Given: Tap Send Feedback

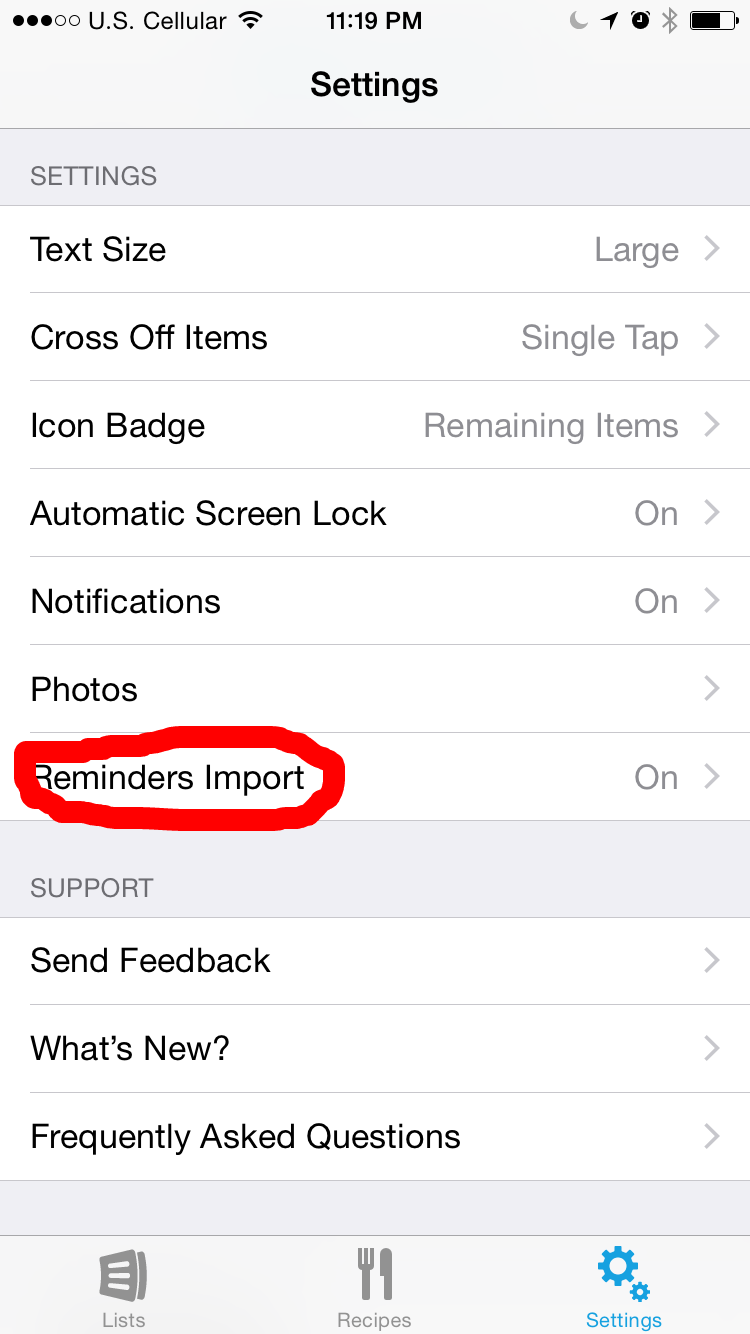Looking at the screenshot, I should 375,961.
